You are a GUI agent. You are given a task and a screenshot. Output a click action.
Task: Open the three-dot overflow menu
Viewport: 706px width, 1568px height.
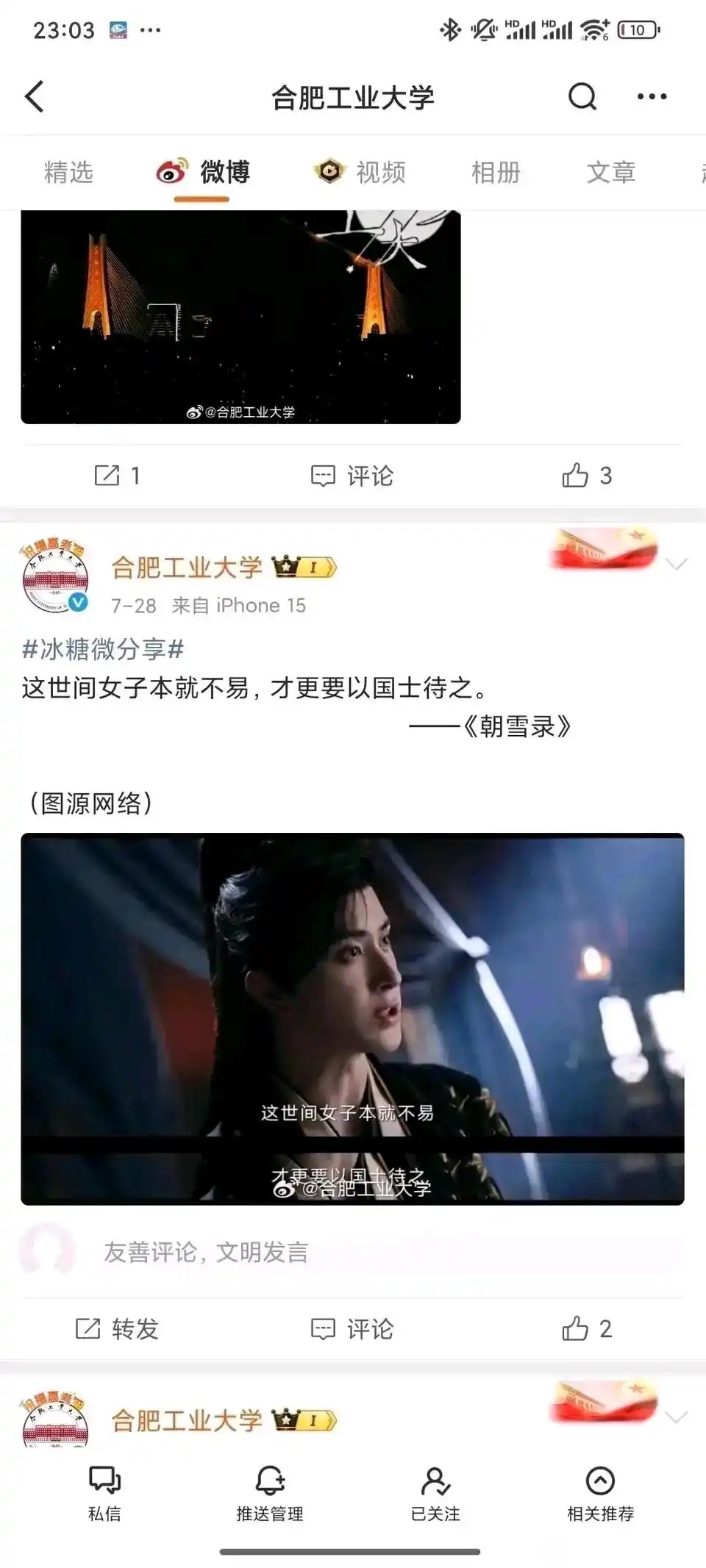(x=652, y=96)
